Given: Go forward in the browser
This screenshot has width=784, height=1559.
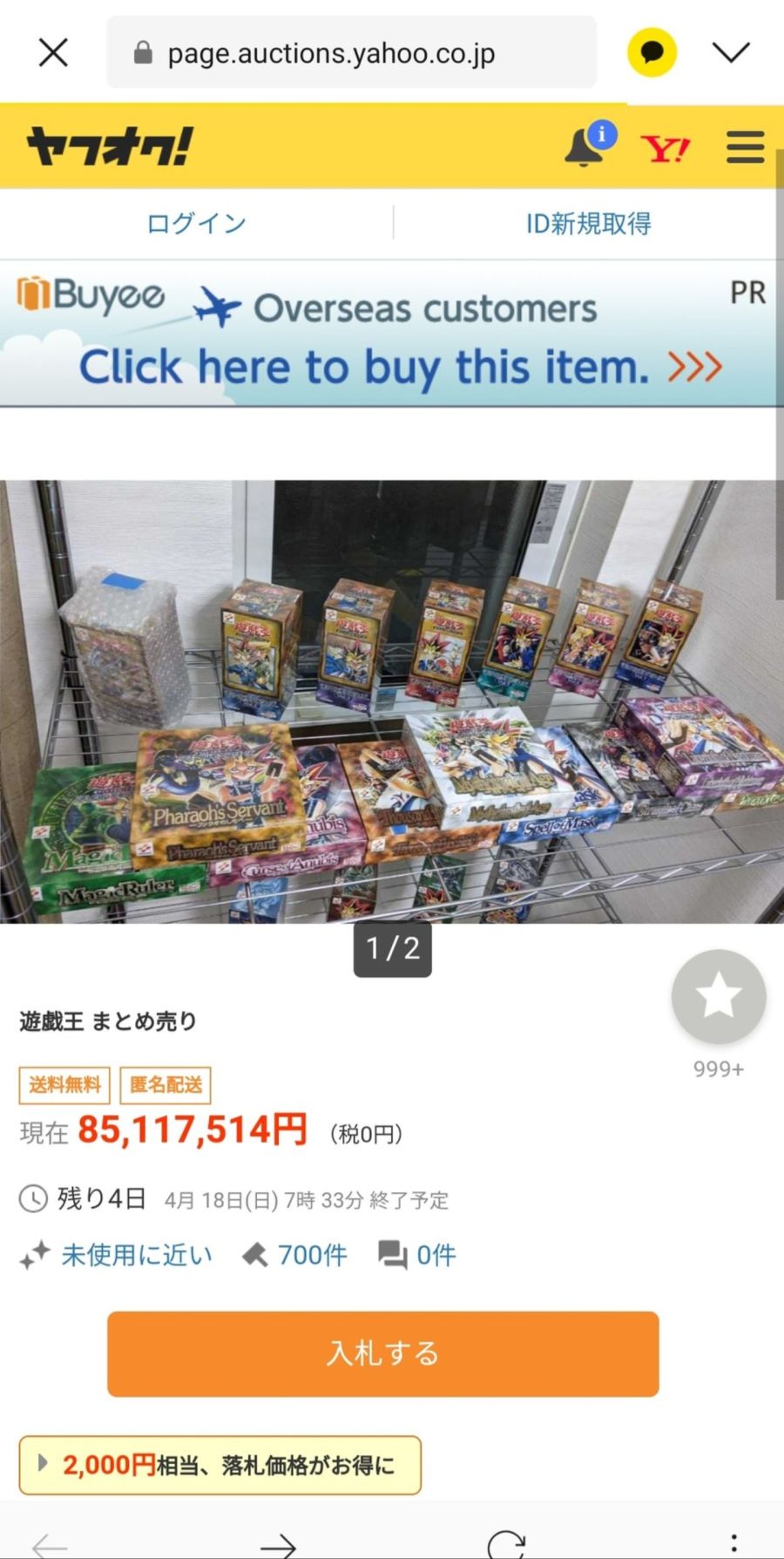Looking at the screenshot, I should tap(278, 1544).
